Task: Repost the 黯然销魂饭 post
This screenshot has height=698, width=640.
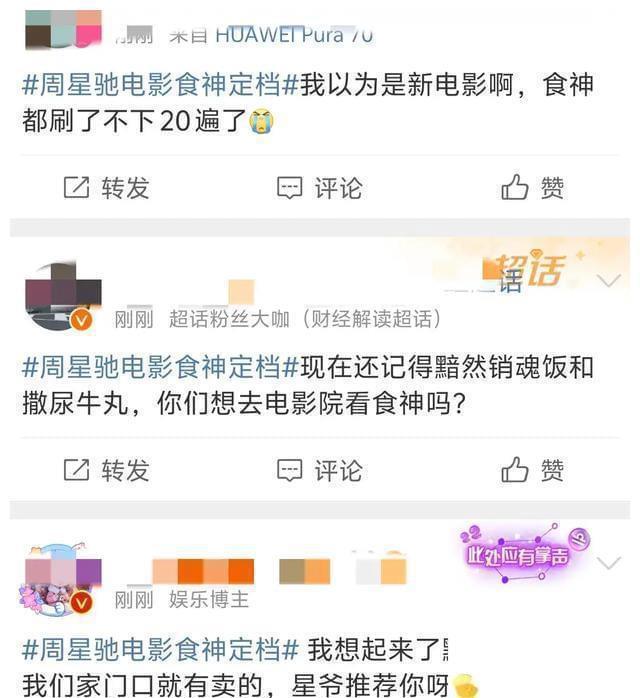Action: (106, 470)
